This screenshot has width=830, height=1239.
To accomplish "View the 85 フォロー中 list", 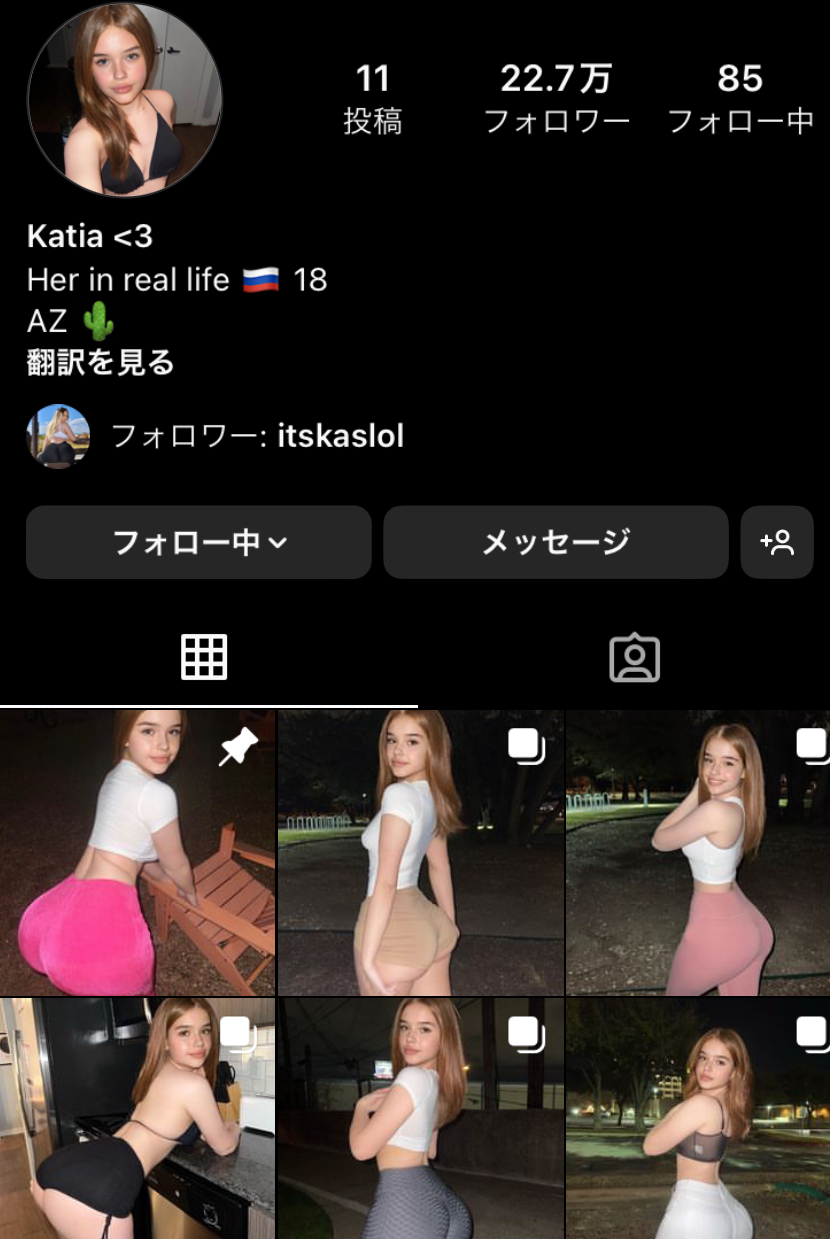I will point(740,98).
